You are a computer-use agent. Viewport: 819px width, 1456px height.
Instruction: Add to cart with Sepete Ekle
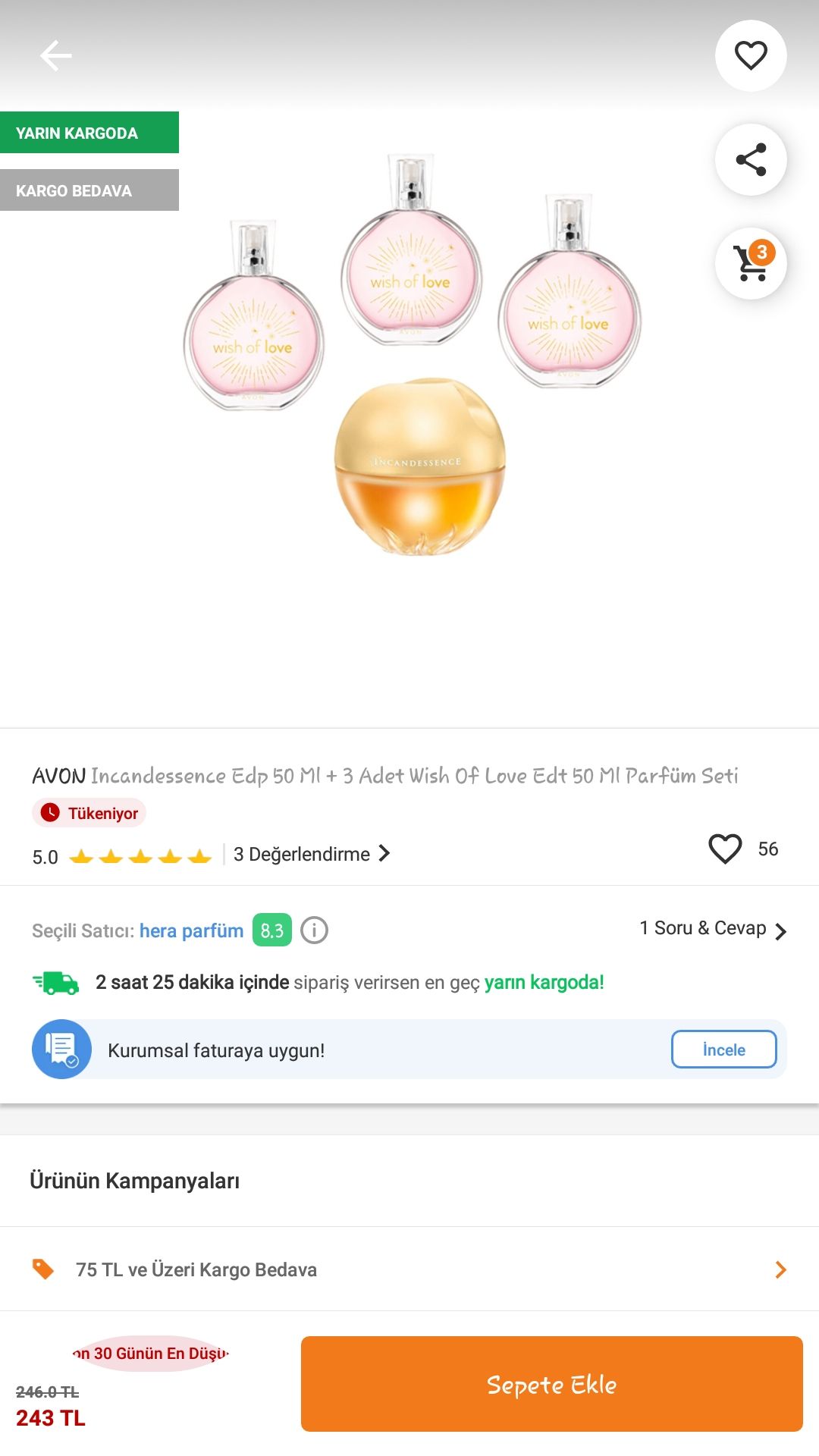pyautogui.click(x=551, y=1384)
